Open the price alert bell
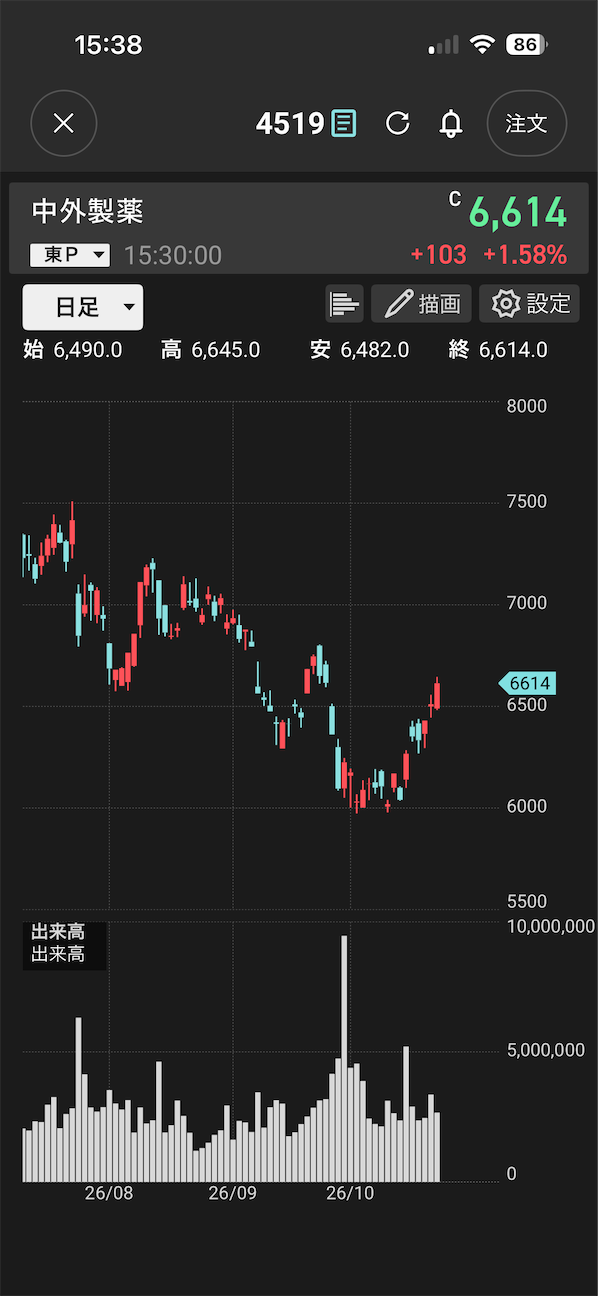This screenshot has width=598, height=1296. 452,123
